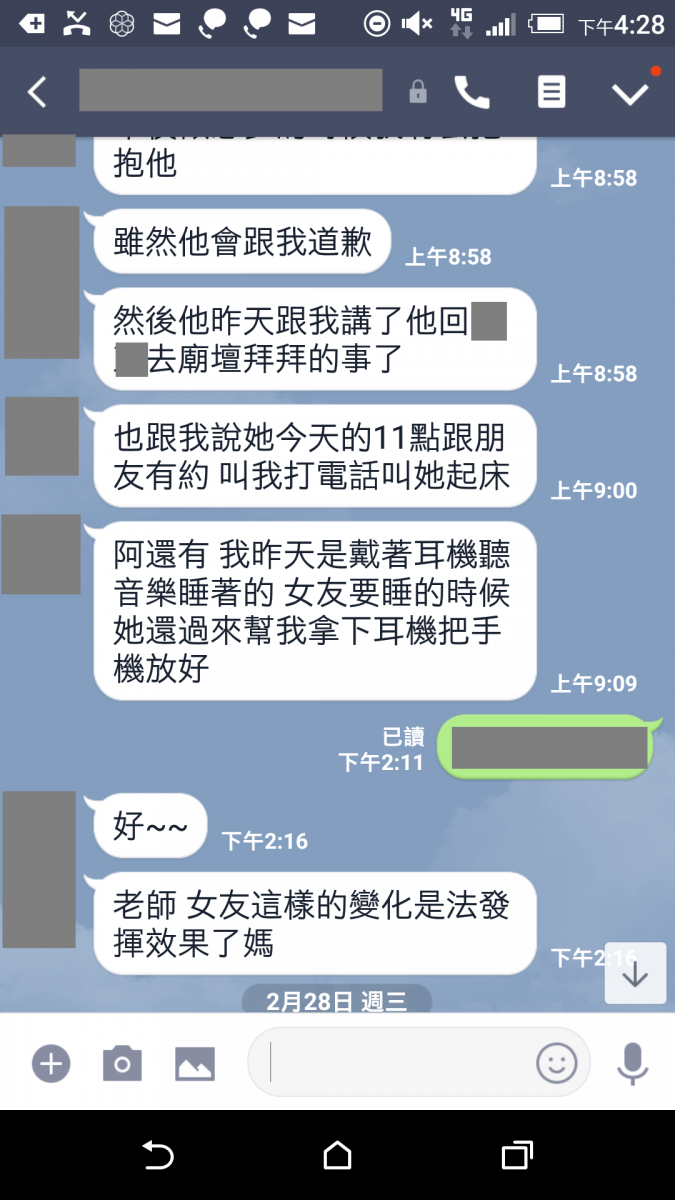Screen dimensions: 675x1200
Task: Open recent apps overview
Action: tap(516, 1156)
